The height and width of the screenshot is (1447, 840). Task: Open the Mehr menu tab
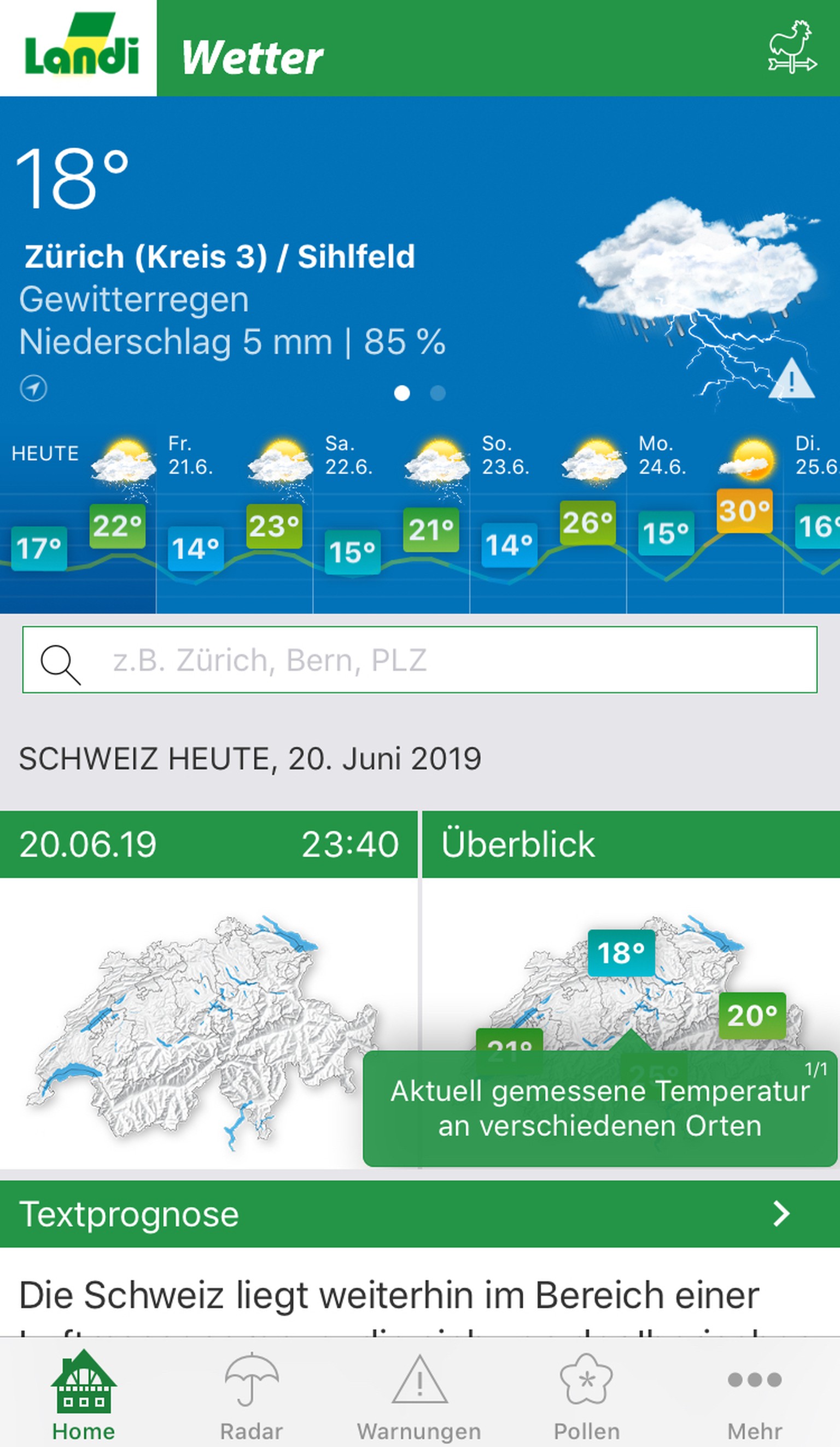[x=755, y=1398]
